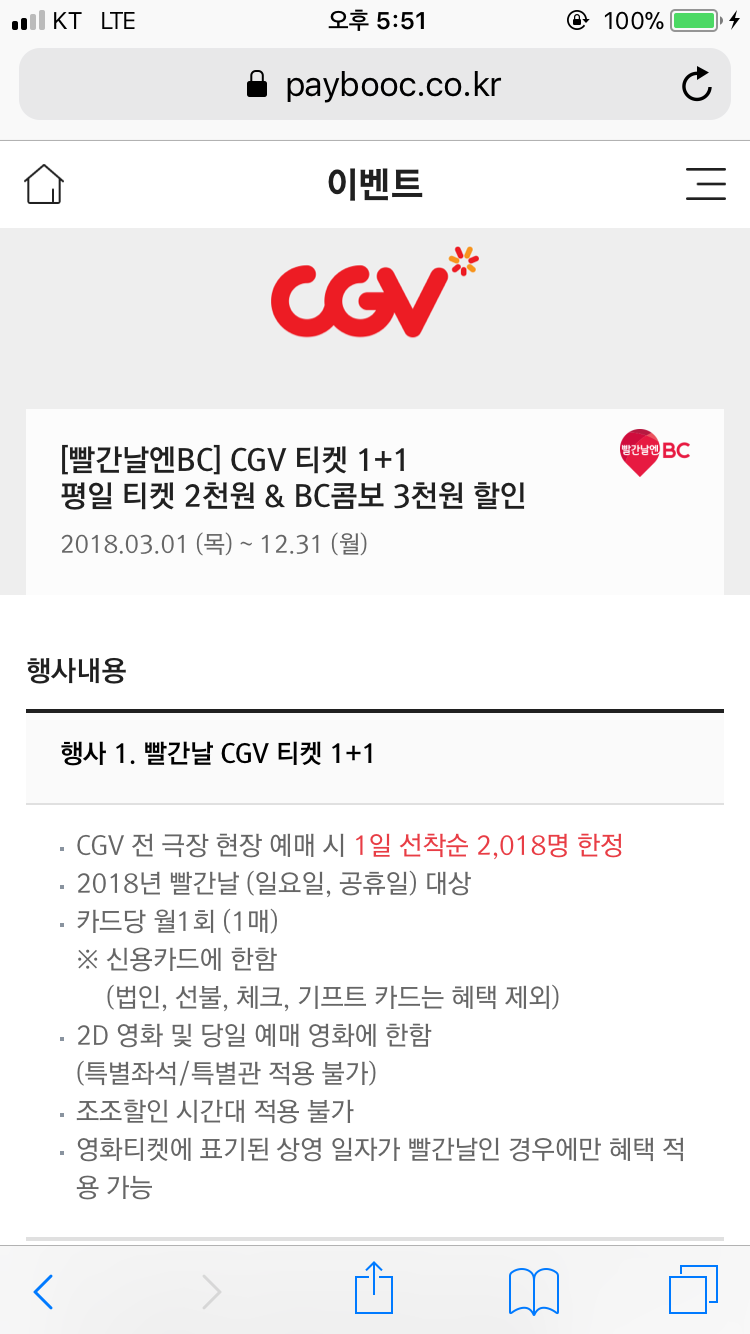Show open Safari tabs
This screenshot has width=750, height=1334.
click(692, 1291)
